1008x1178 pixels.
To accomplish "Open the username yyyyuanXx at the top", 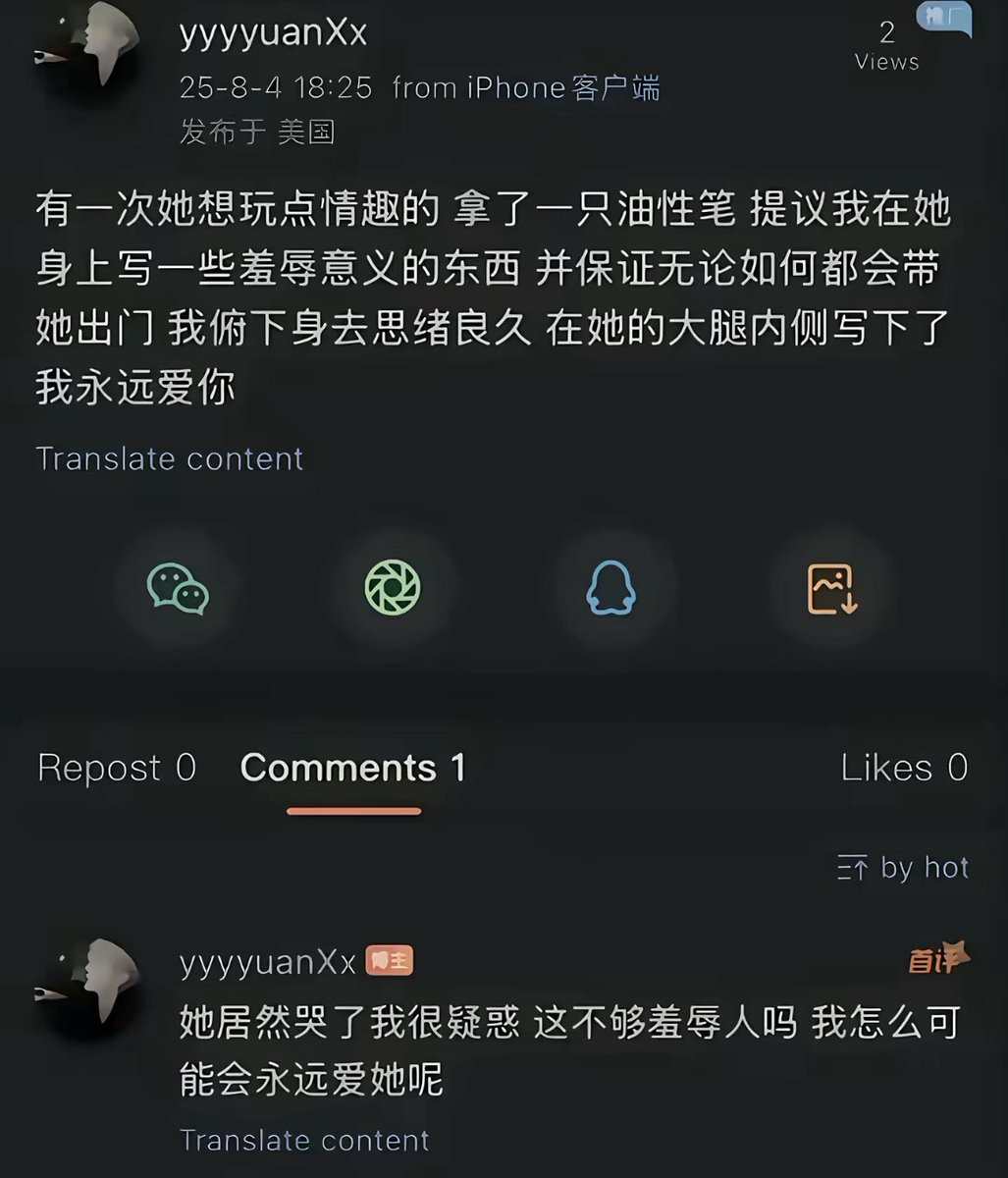I will (x=273, y=33).
